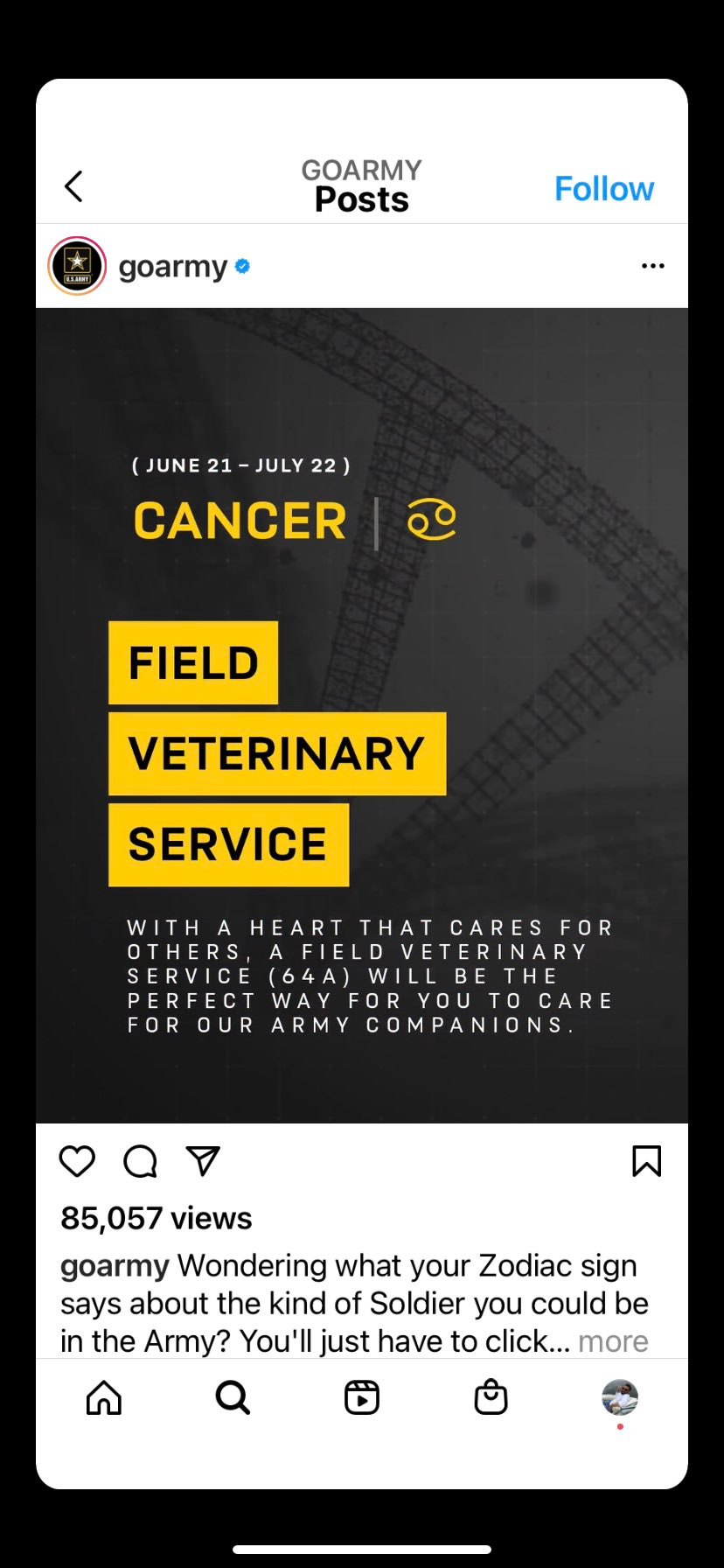Switch to the Shop tab

click(491, 1397)
